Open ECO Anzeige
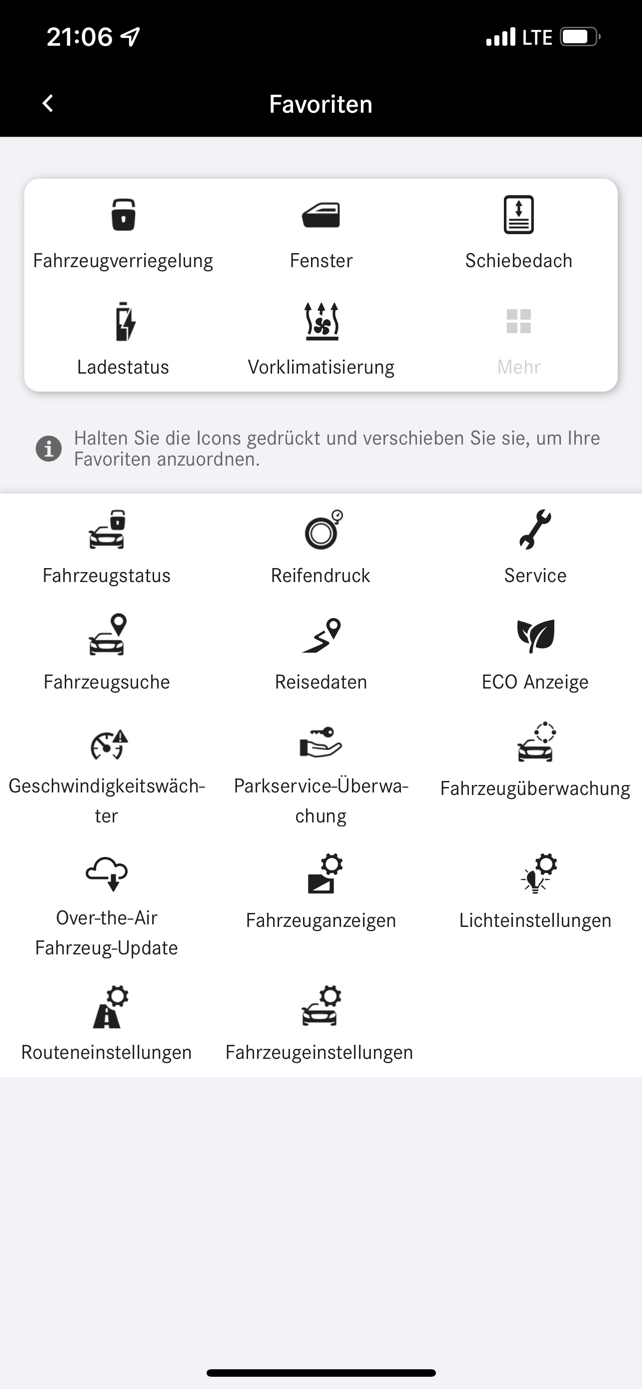 [535, 655]
